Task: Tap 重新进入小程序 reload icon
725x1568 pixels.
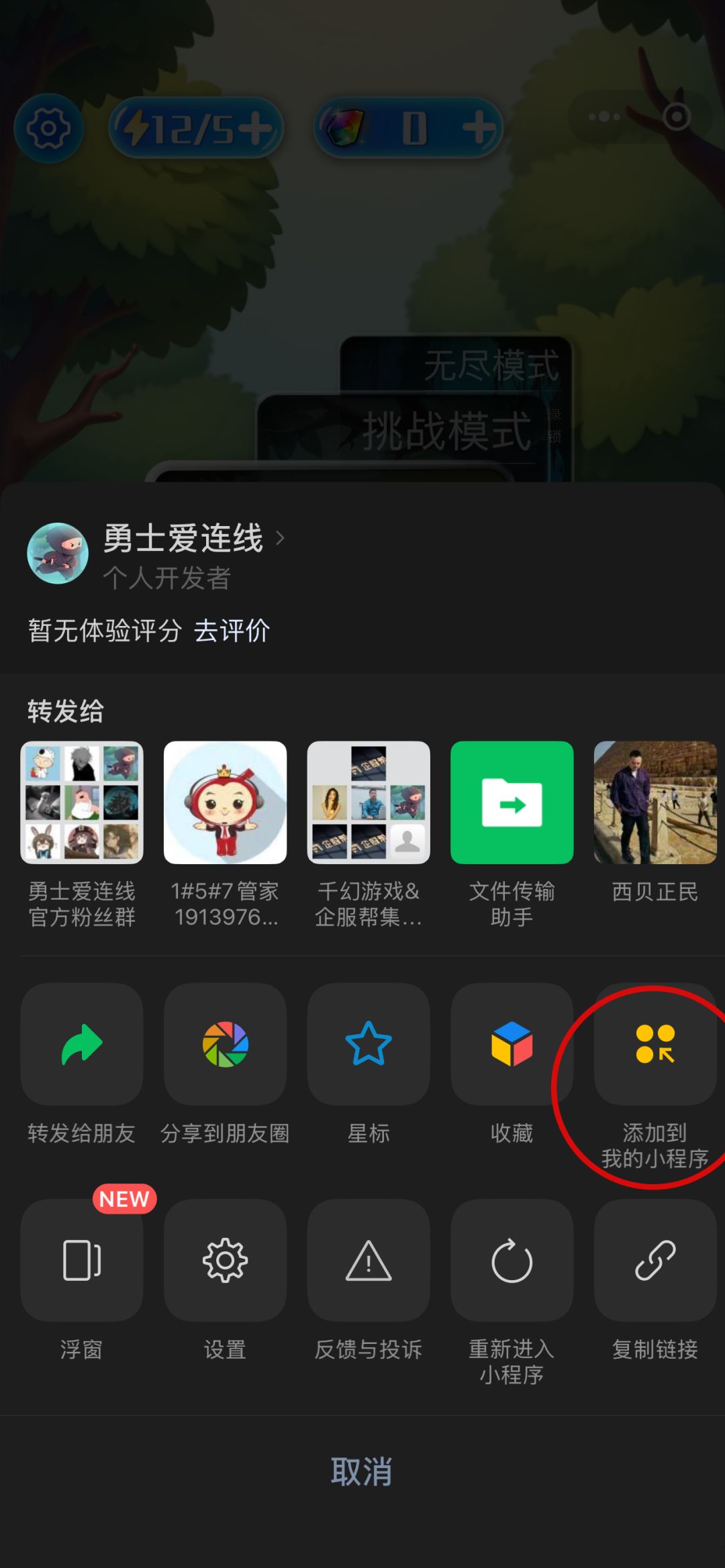Action: pos(512,1261)
